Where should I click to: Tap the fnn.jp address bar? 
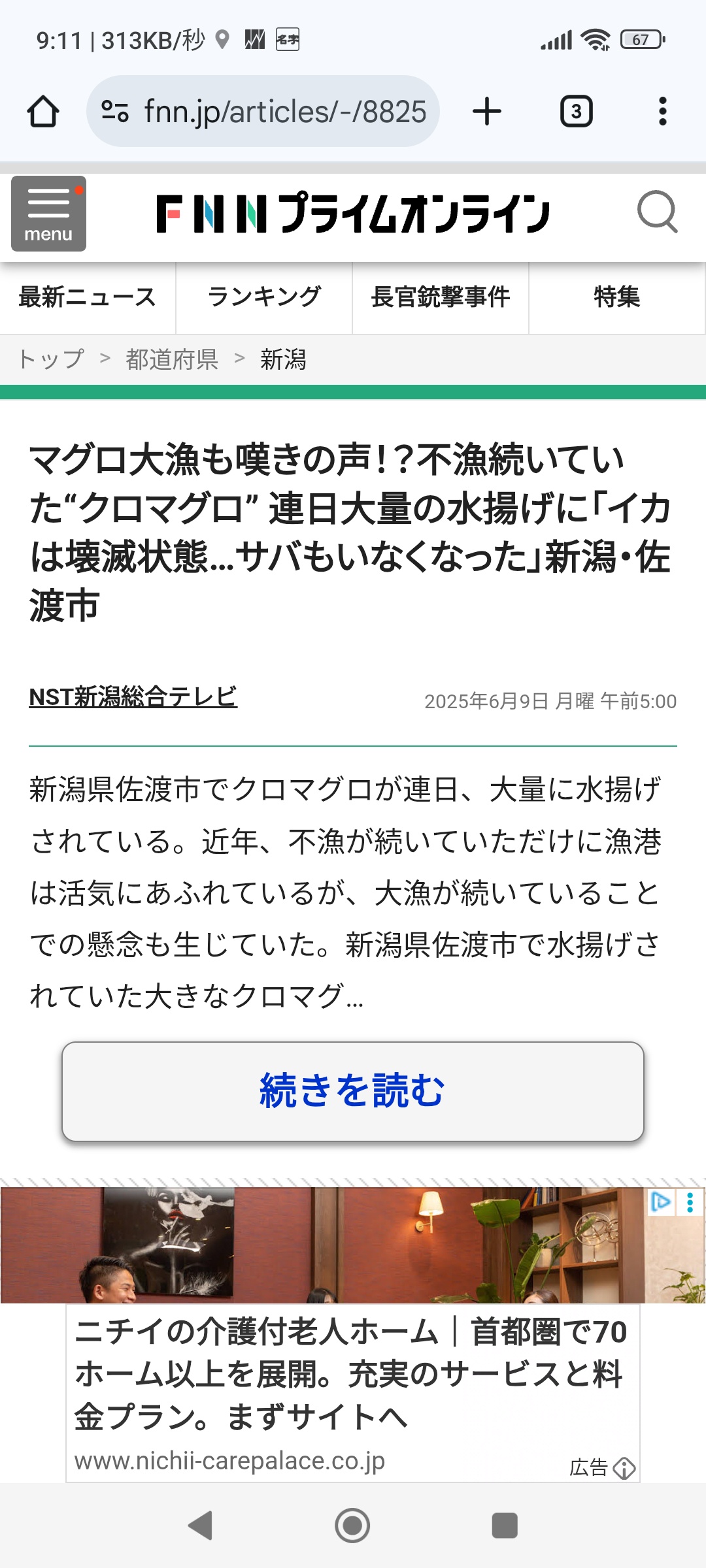point(263,111)
